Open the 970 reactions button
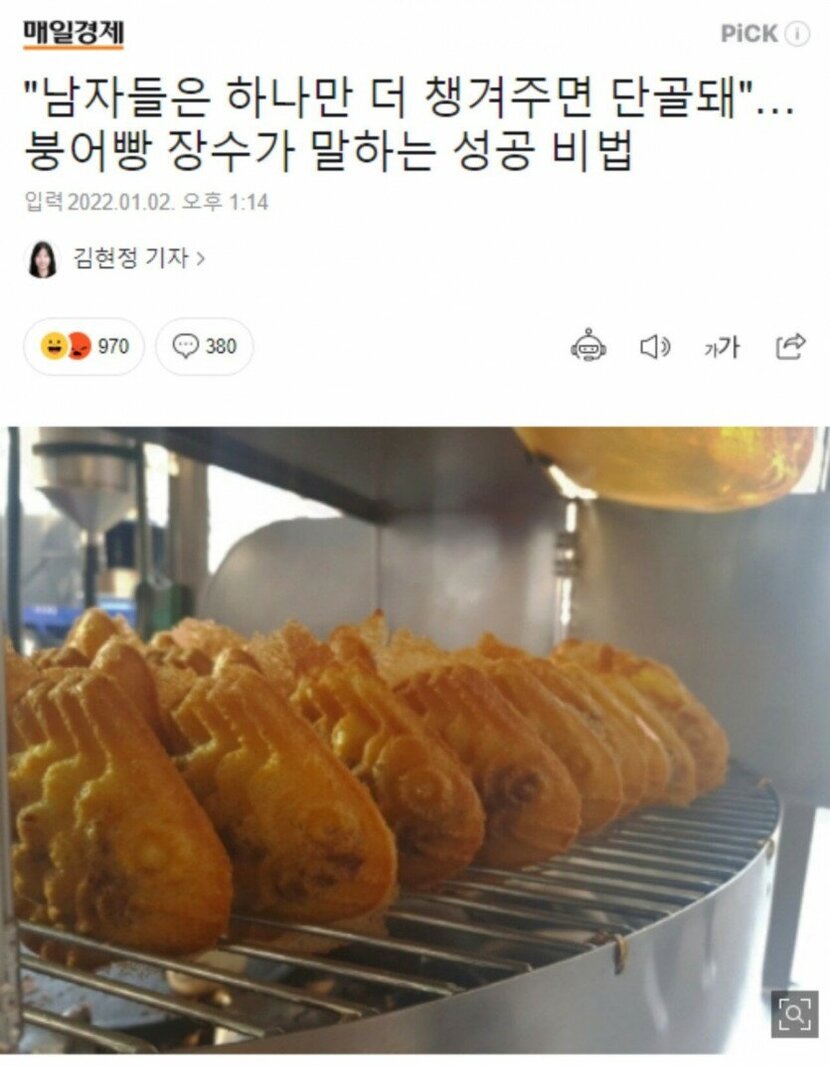Viewport: 830px width, 1066px height. [84, 347]
